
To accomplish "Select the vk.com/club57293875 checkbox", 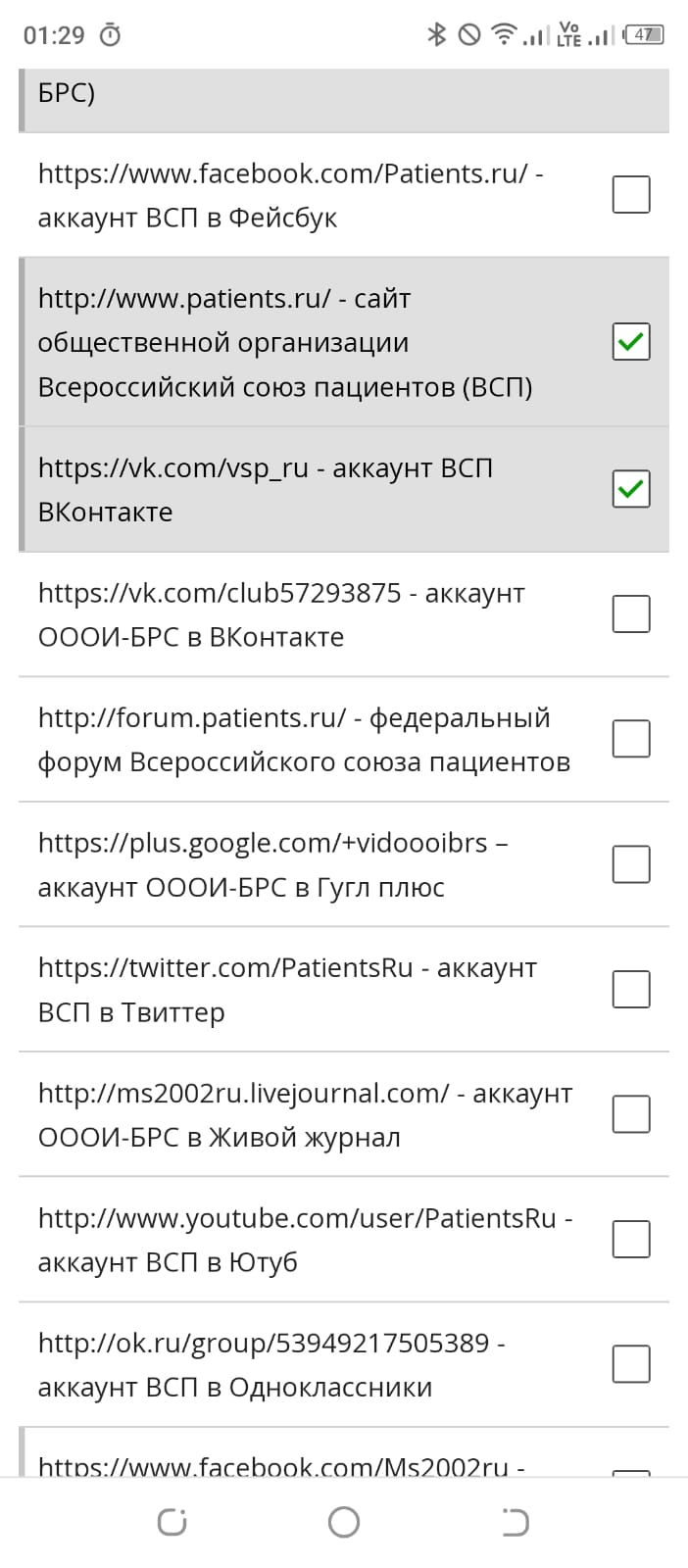I will pos(630,613).
